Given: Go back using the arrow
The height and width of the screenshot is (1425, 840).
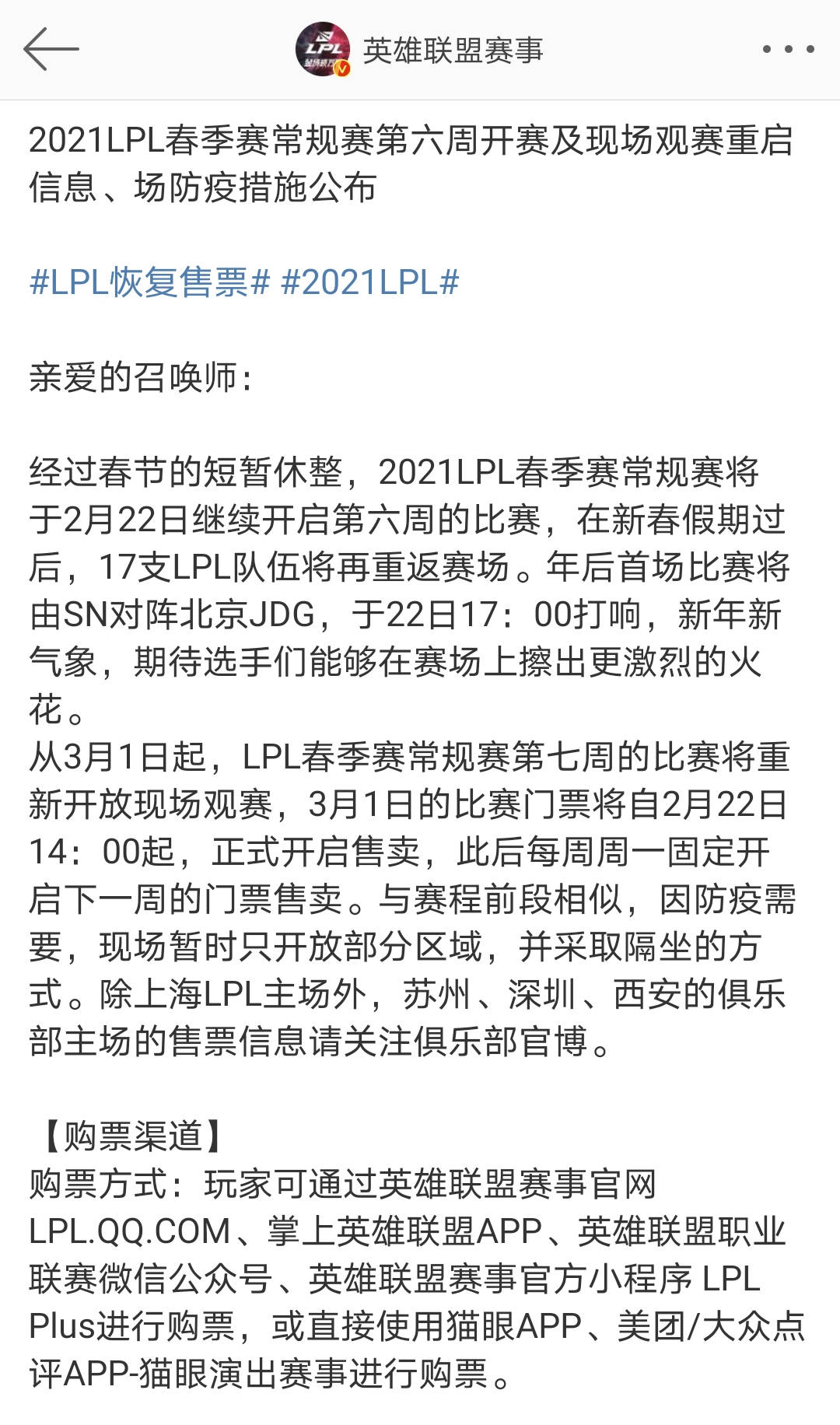Looking at the screenshot, I should tap(51, 49).
